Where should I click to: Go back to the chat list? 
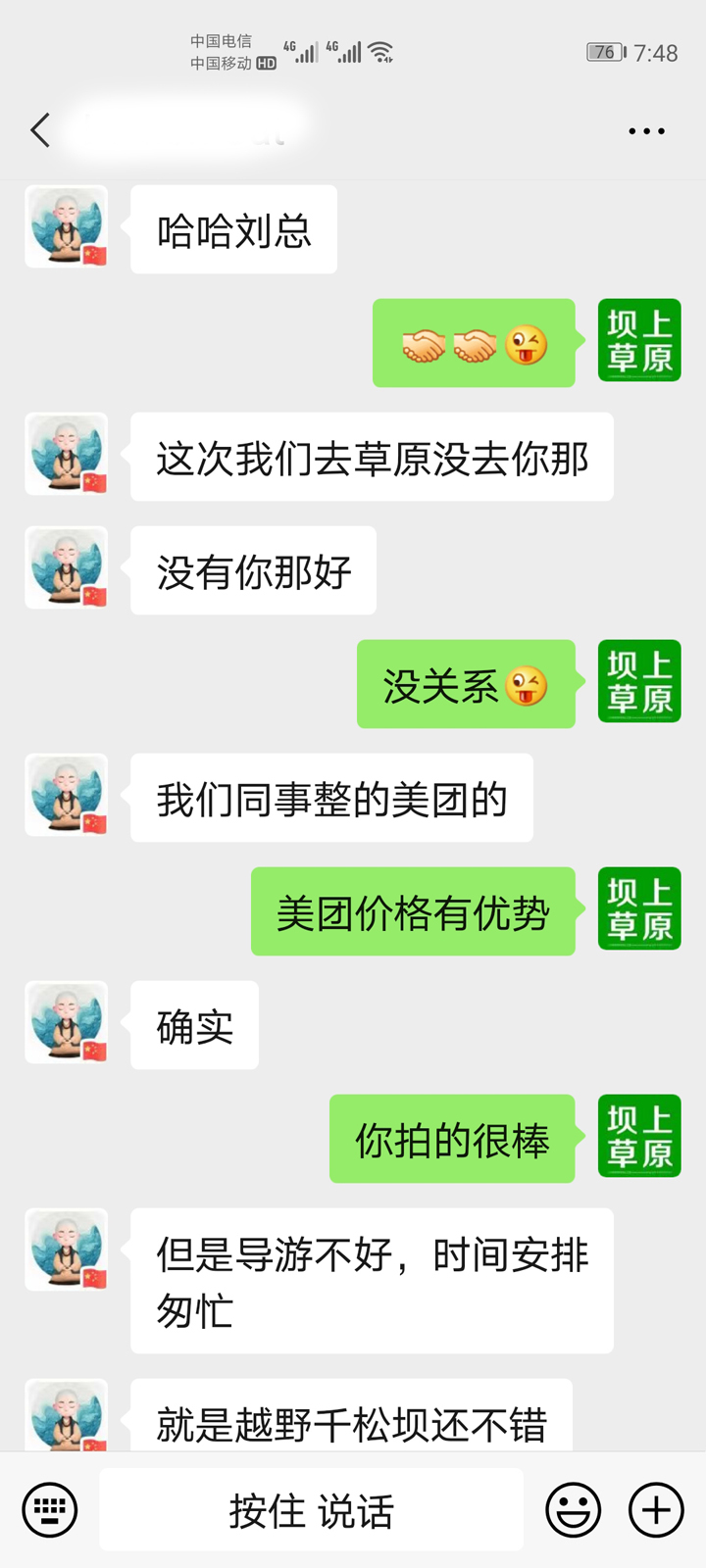40,129
